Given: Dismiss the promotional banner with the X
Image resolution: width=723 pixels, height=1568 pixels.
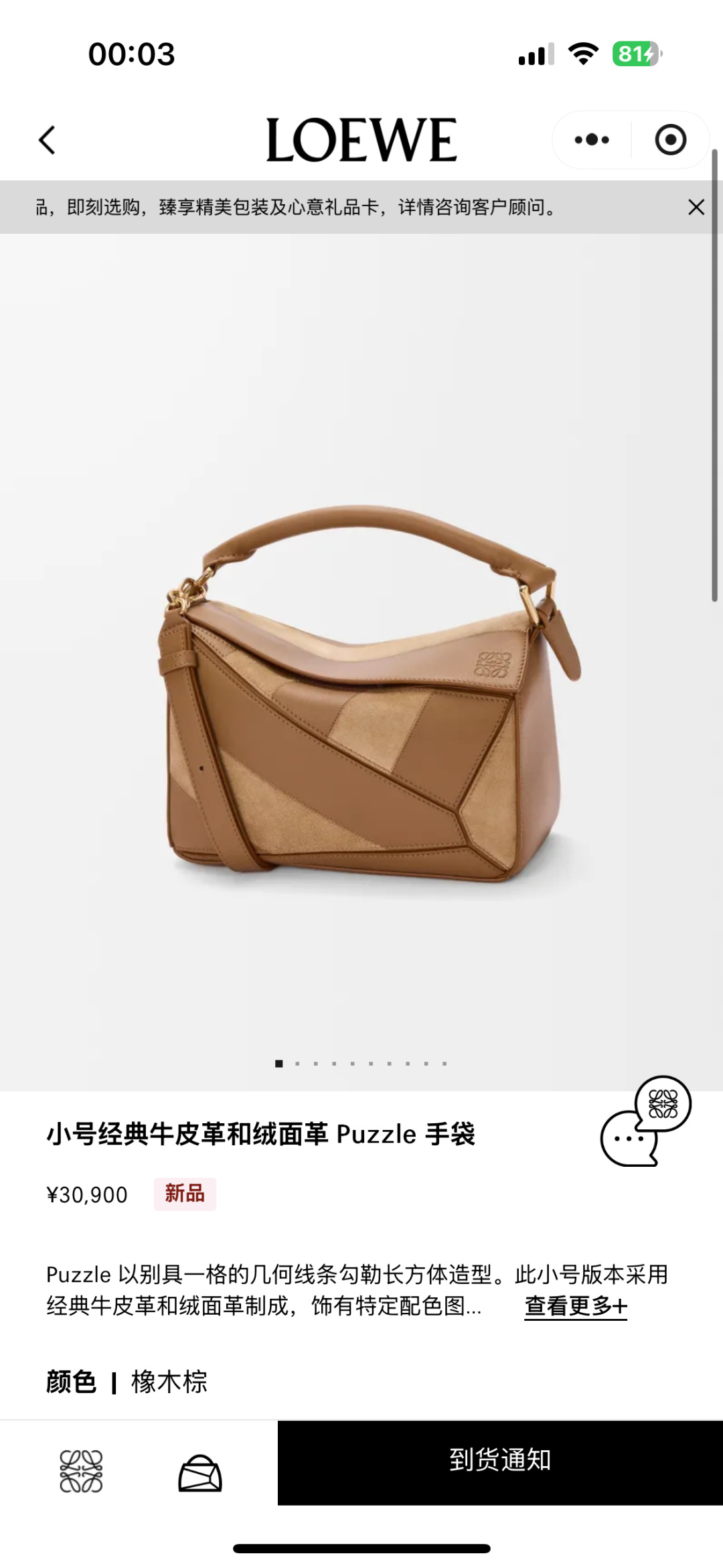Looking at the screenshot, I should [695, 208].
